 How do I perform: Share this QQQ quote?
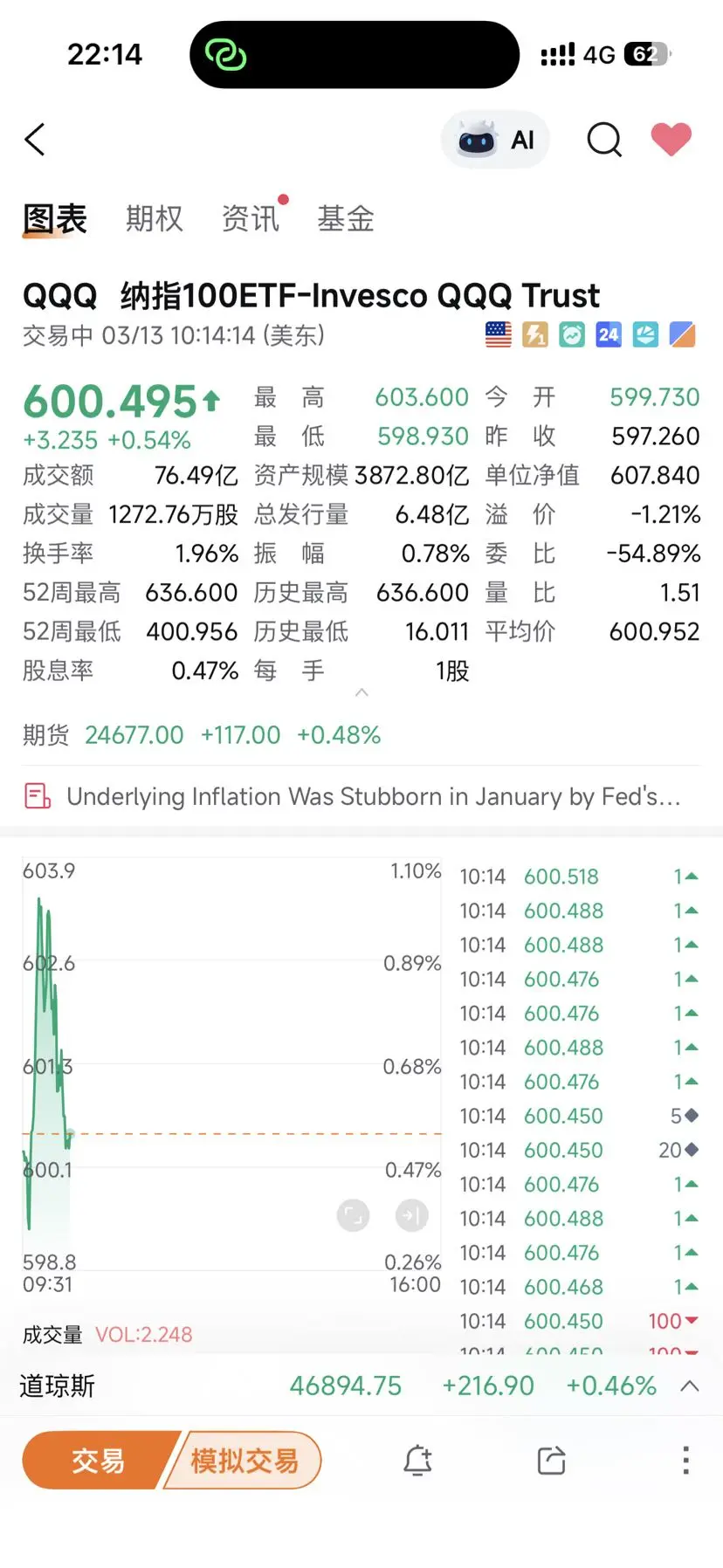[552, 1460]
